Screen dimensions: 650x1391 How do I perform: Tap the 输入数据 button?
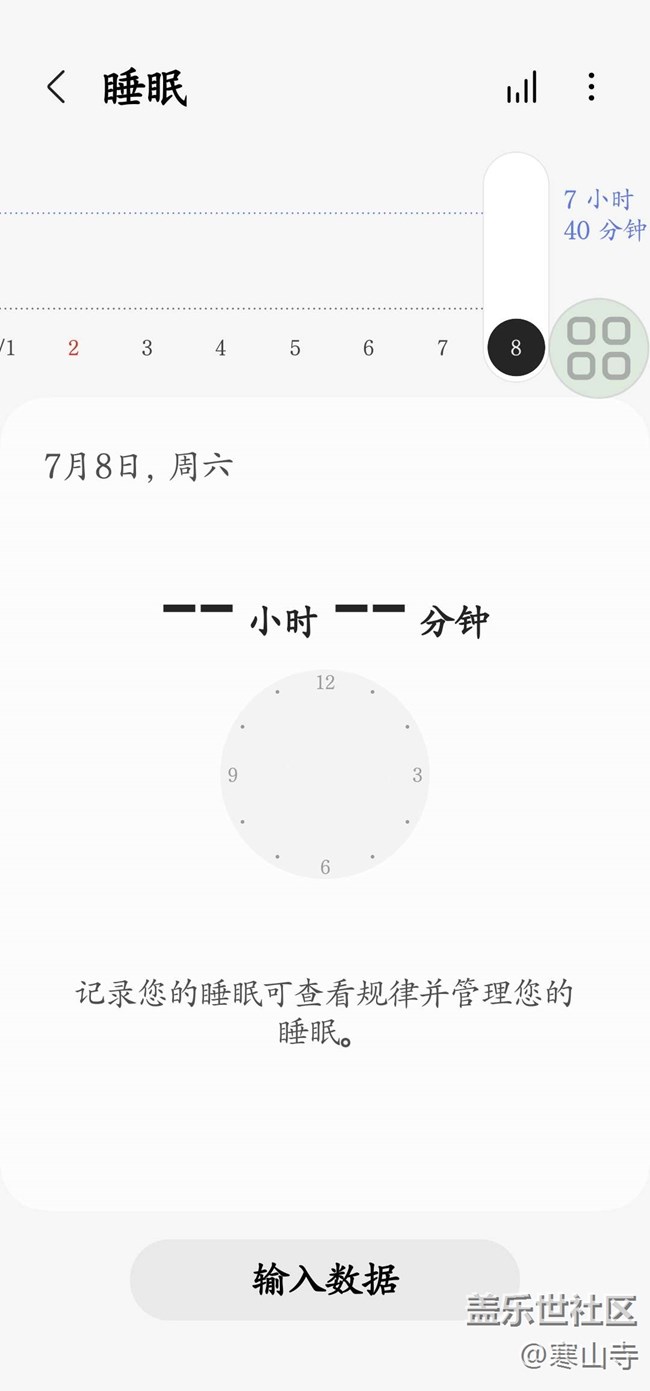[x=325, y=1280]
